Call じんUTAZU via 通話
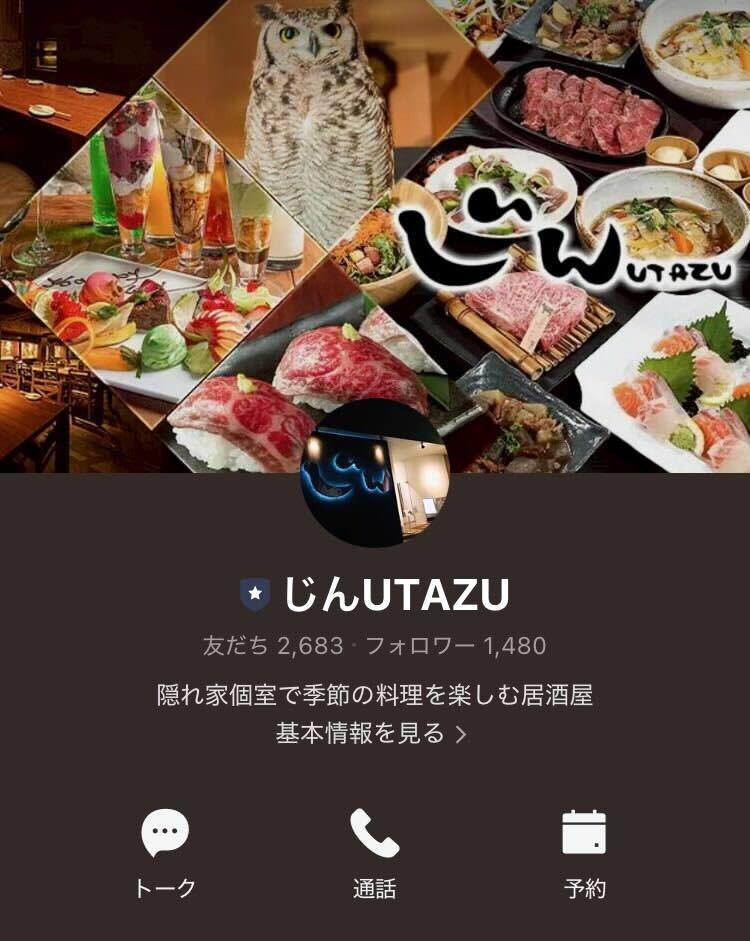Screen dimensions: 750x941 click(x=375, y=851)
